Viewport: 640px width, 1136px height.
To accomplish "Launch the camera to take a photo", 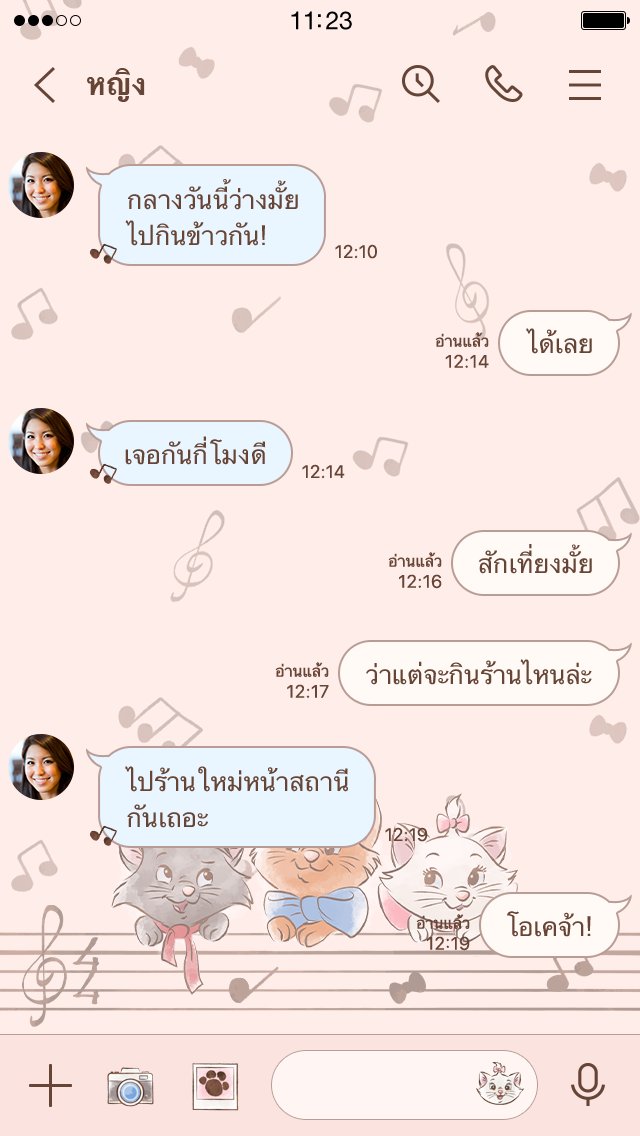I will [131, 1086].
